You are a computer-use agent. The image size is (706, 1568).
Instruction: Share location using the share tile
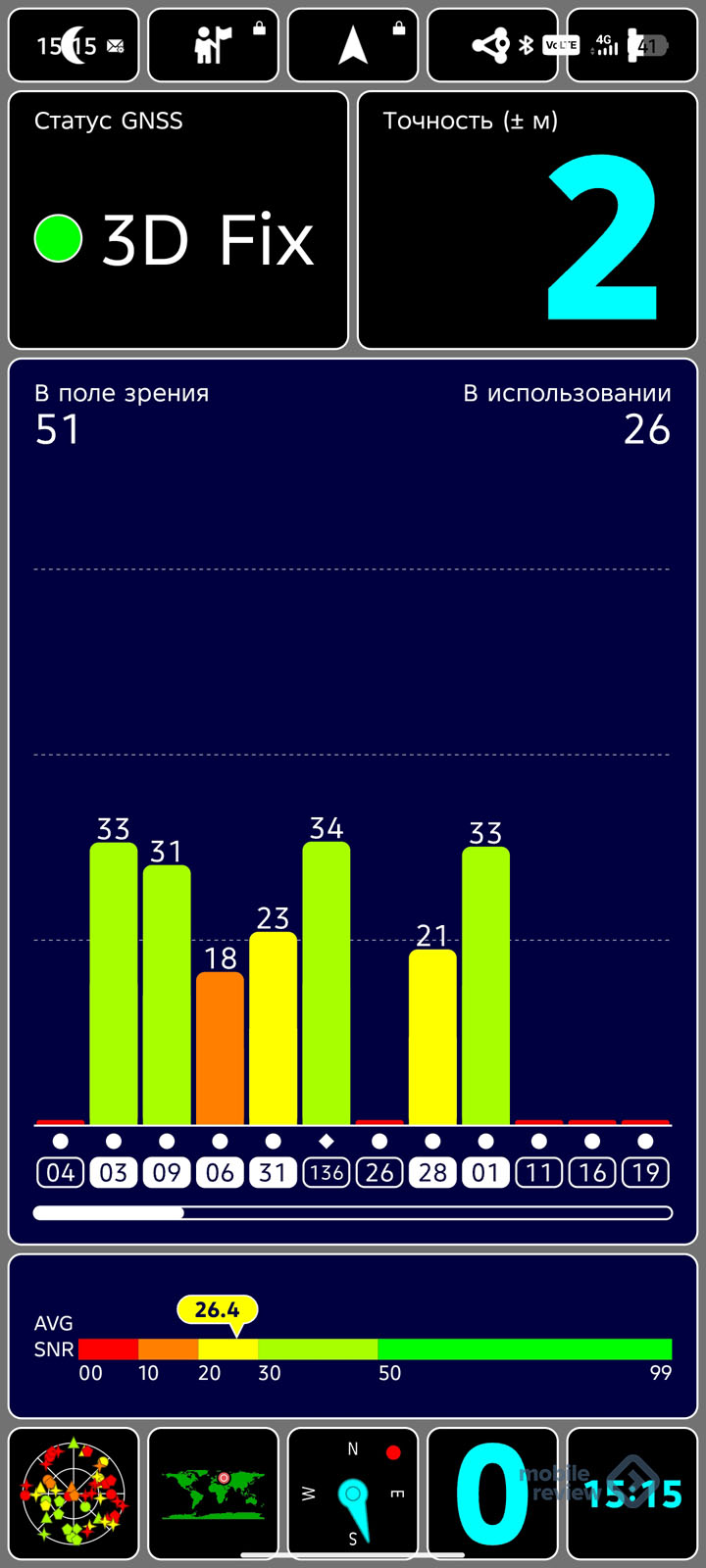point(492,45)
